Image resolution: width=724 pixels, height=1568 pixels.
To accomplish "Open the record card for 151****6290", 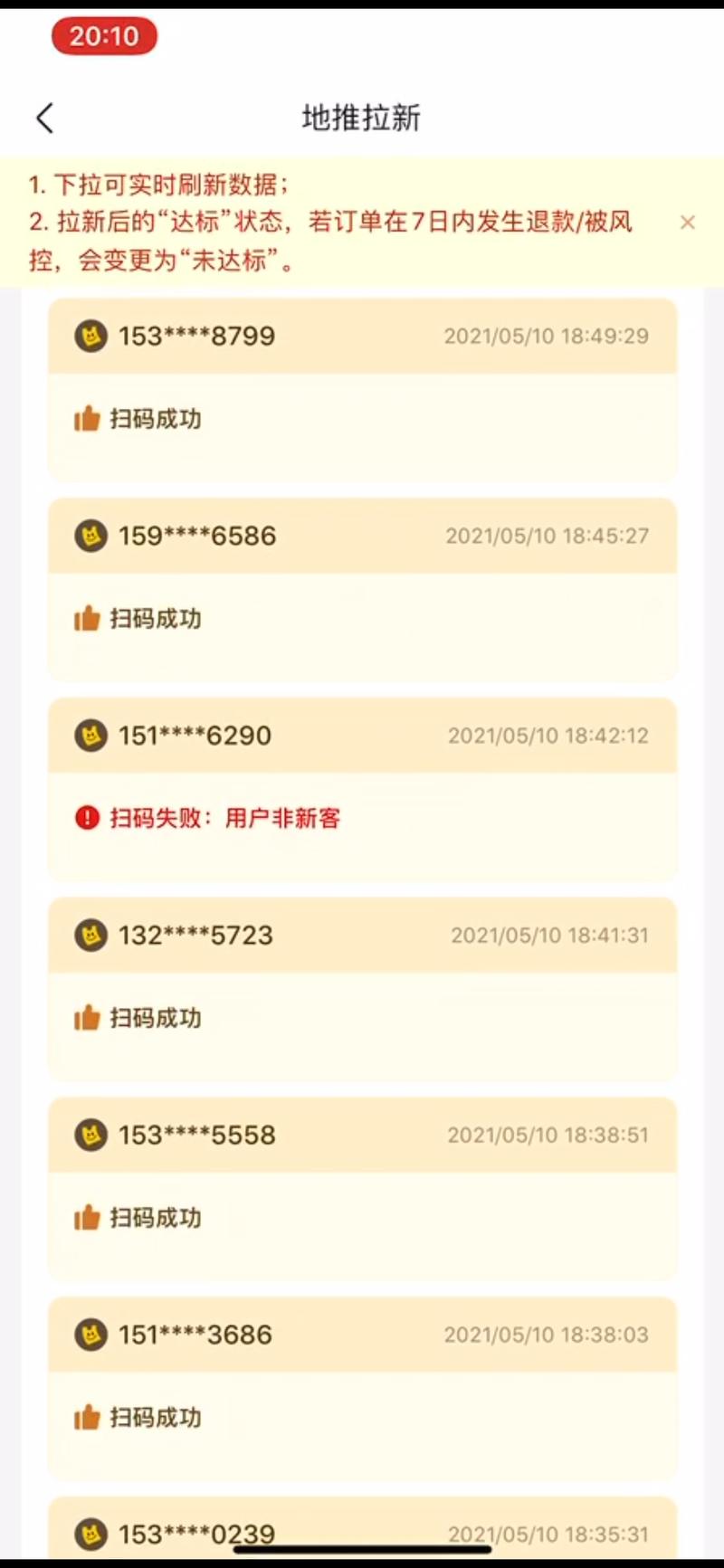I will 362,786.
